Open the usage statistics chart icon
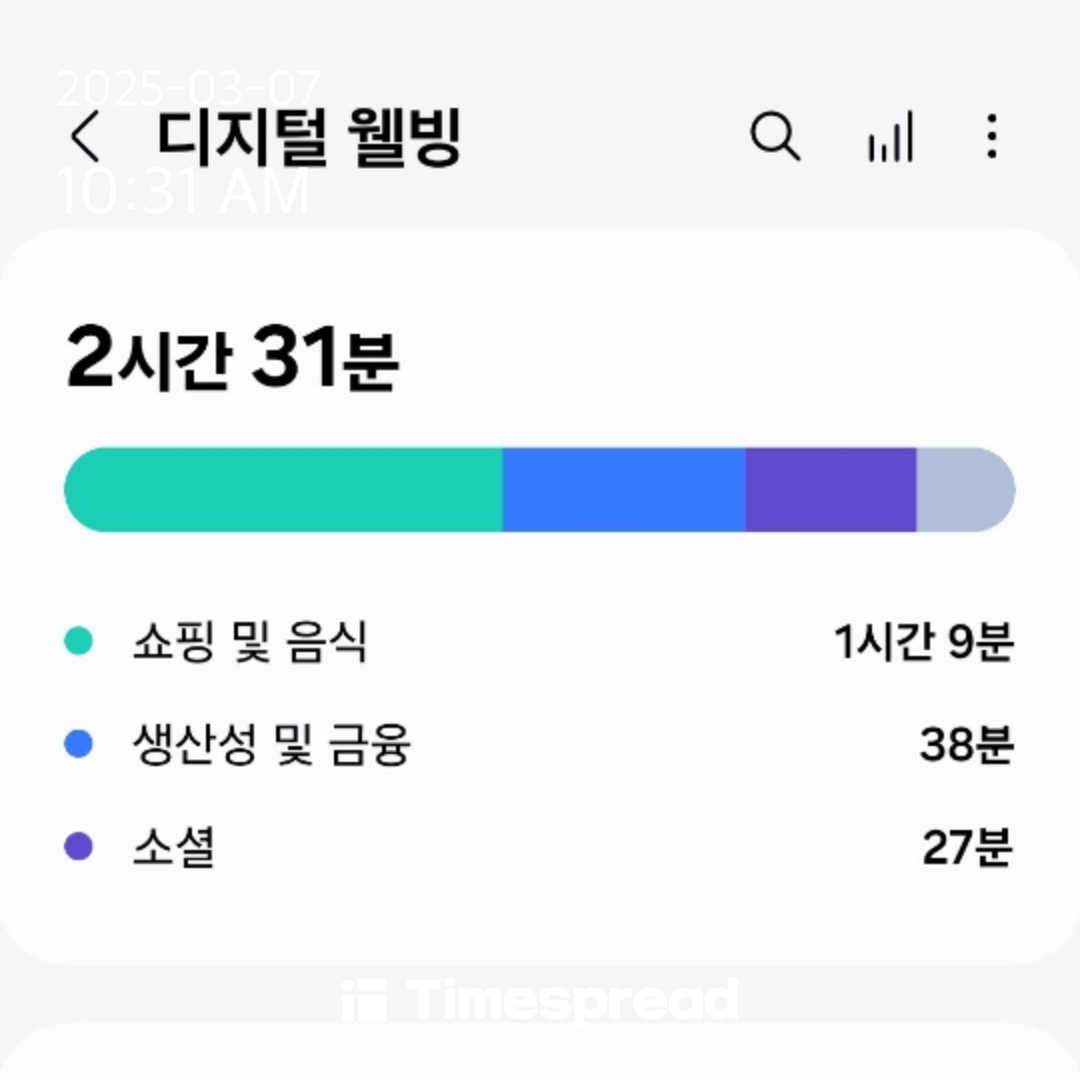Viewport: 1080px width, 1080px height. [889, 138]
